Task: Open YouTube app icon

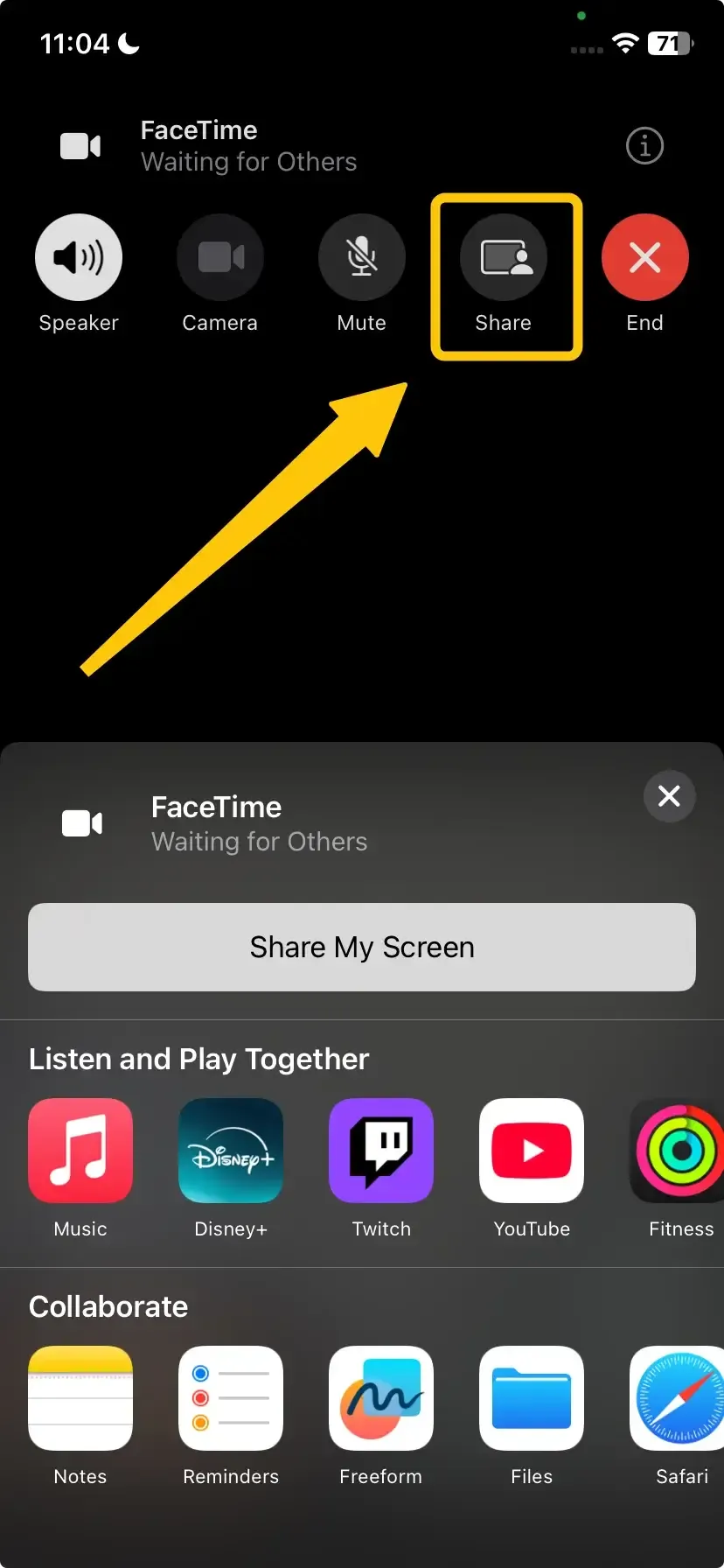Action: 532,1151
